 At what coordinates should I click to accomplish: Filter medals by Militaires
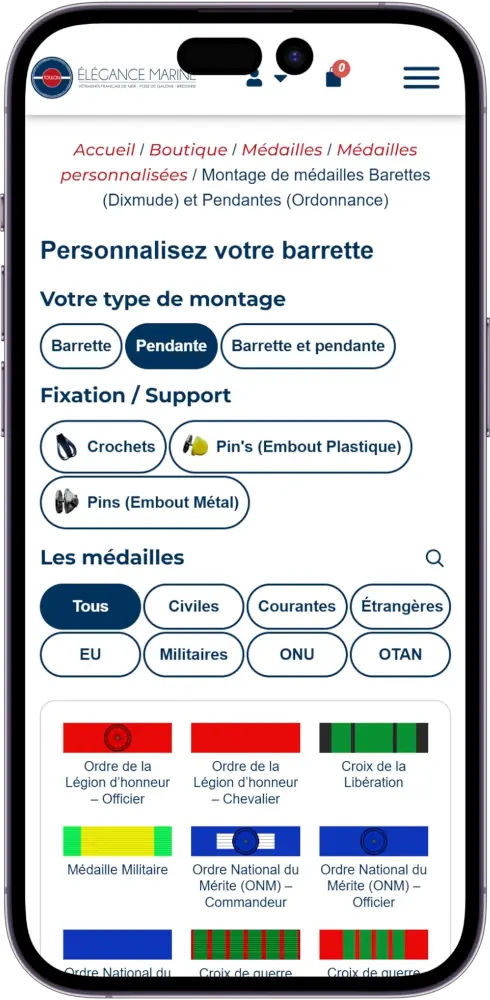193,655
